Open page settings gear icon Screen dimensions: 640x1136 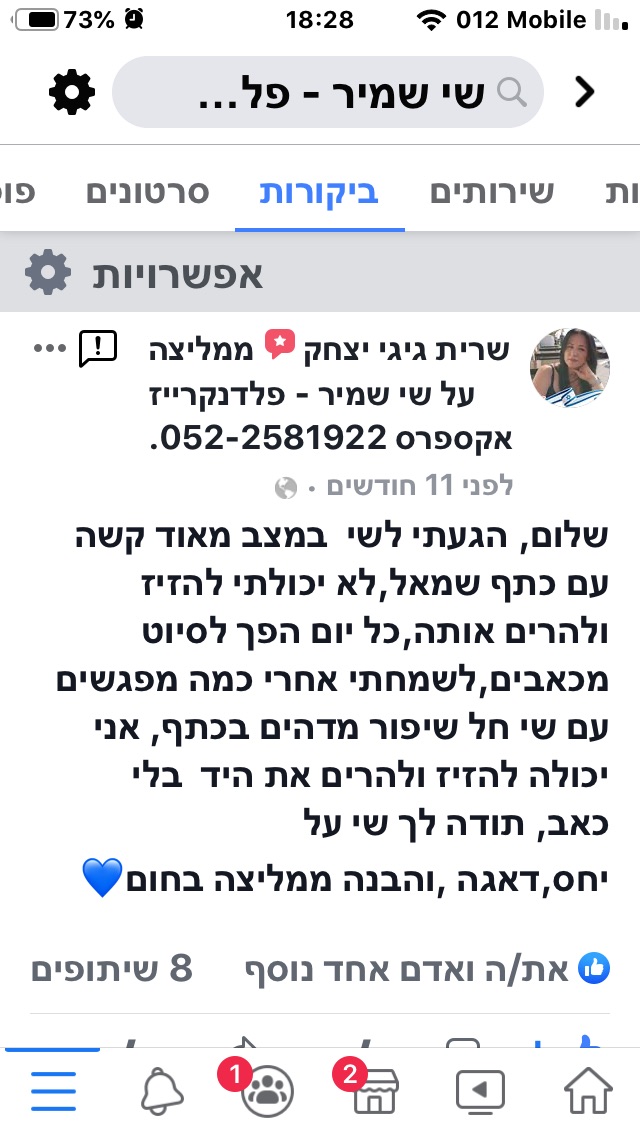tap(72, 93)
